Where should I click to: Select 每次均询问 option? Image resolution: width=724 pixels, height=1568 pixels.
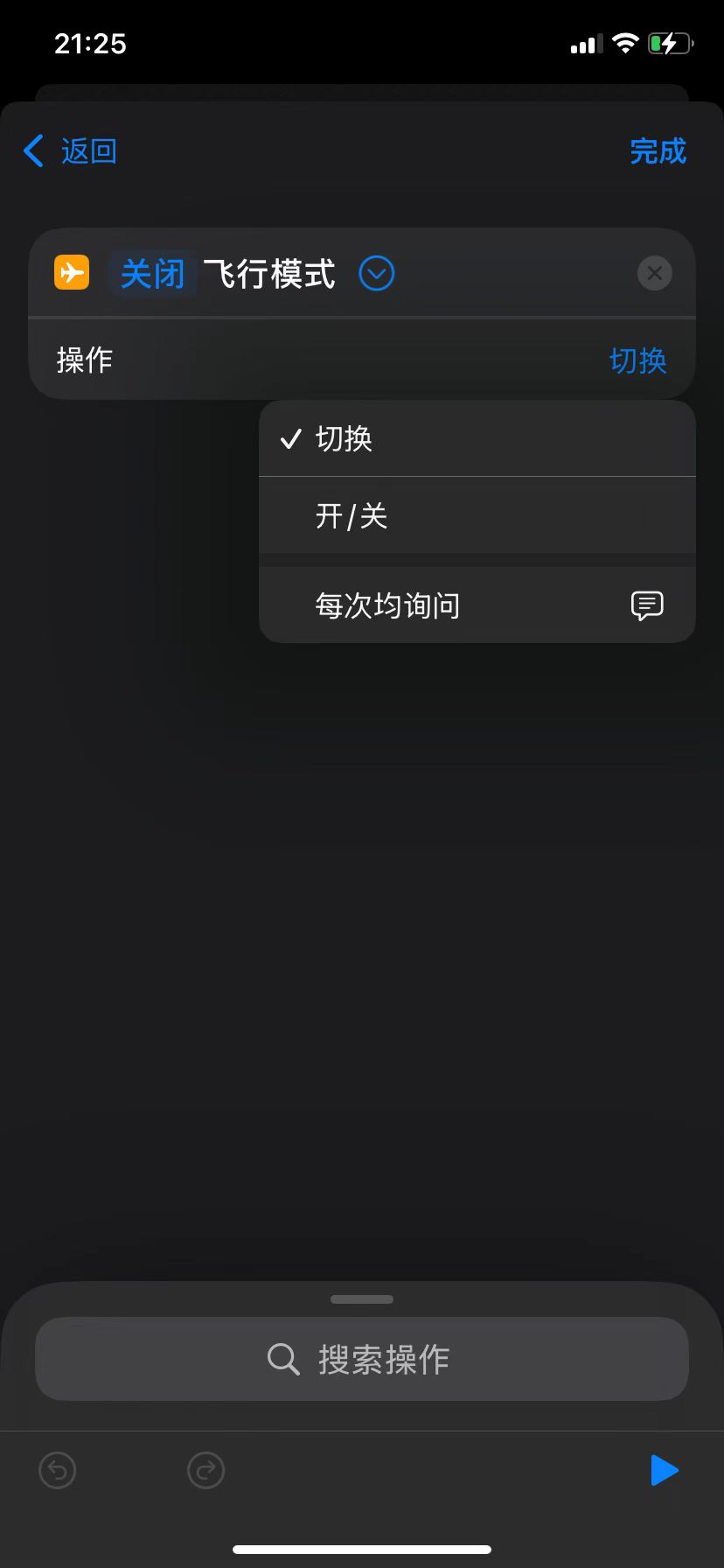(477, 605)
